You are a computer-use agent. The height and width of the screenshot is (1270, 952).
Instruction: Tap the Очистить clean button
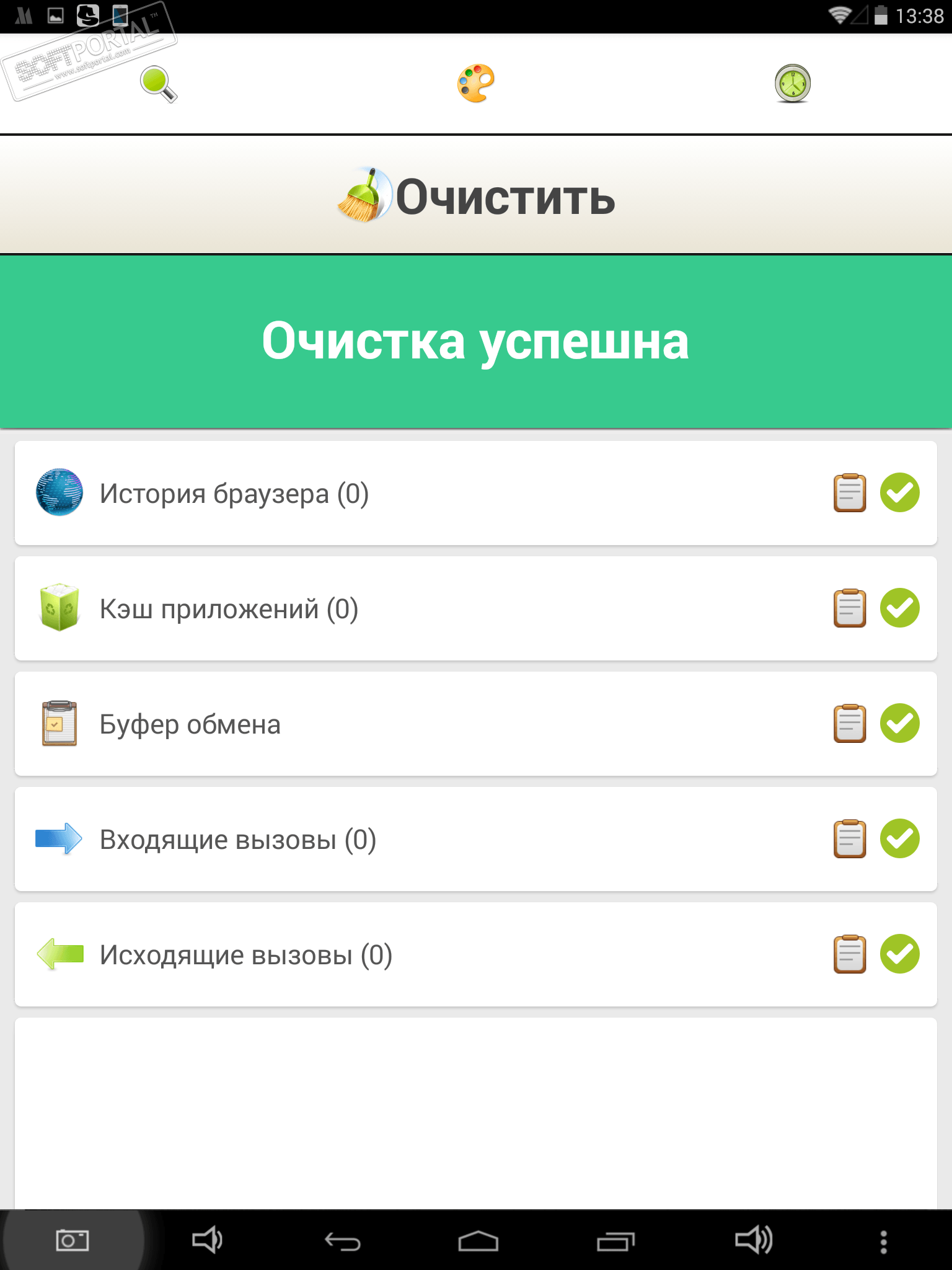click(x=476, y=195)
